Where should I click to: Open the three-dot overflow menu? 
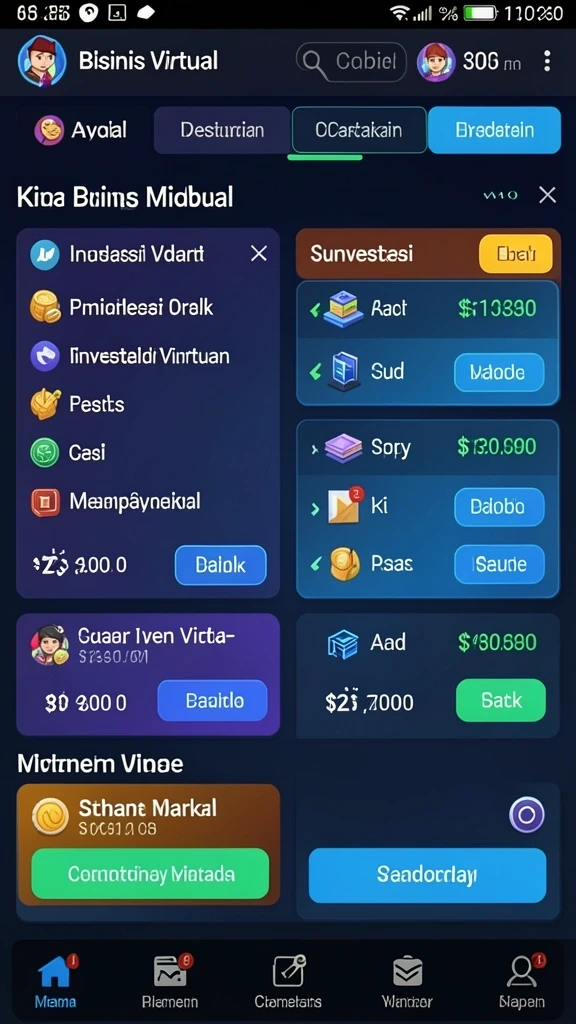(x=547, y=61)
